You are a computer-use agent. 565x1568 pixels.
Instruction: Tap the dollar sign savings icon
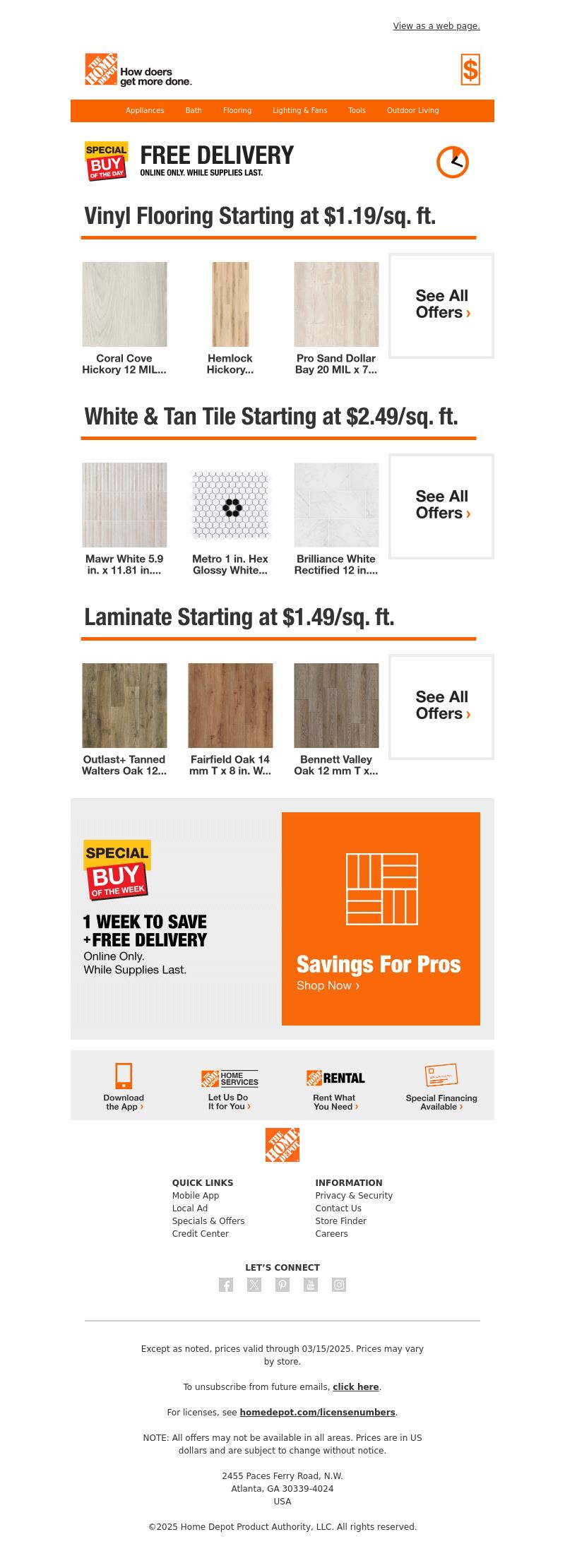[470, 70]
